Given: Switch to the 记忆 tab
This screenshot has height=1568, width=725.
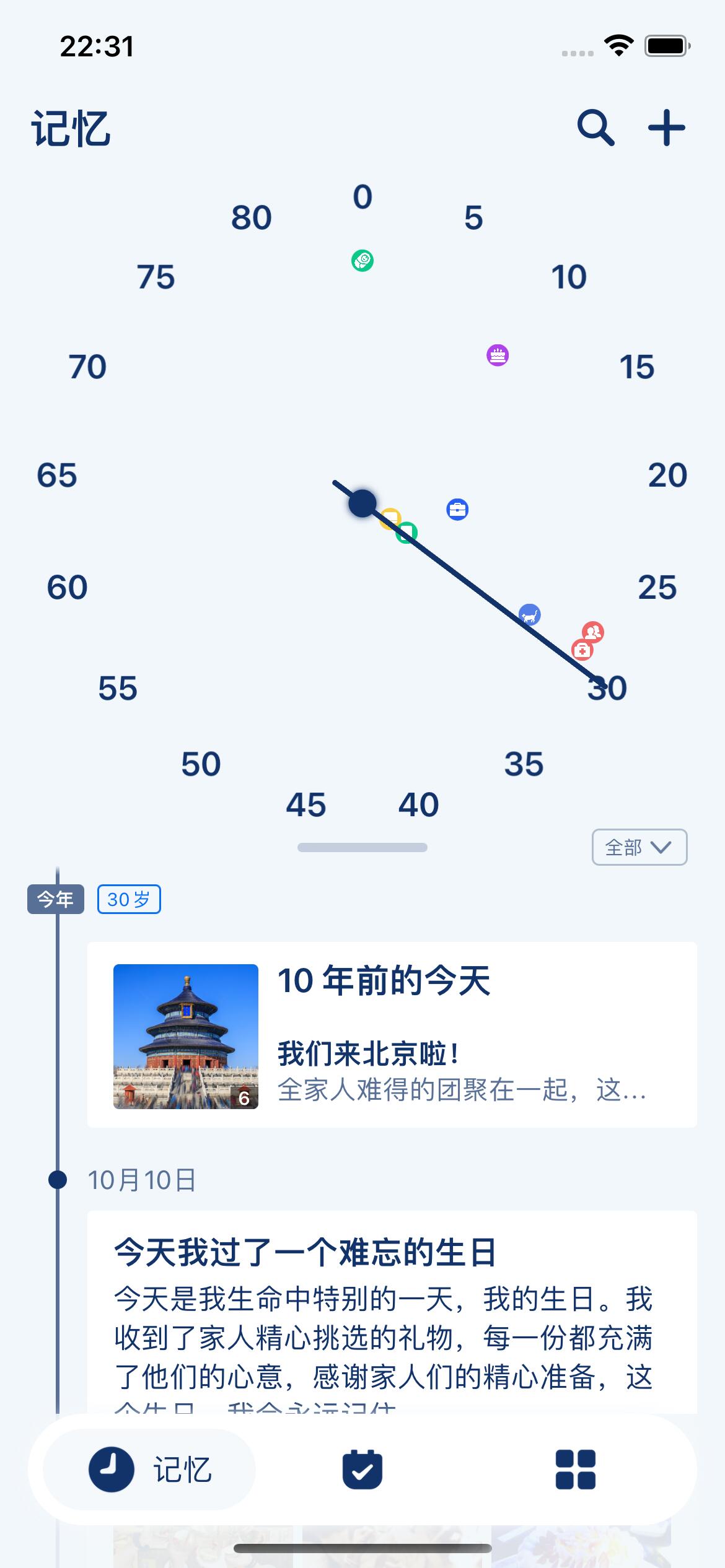Looking at the screenshot, I should (x=150, y=1469).
